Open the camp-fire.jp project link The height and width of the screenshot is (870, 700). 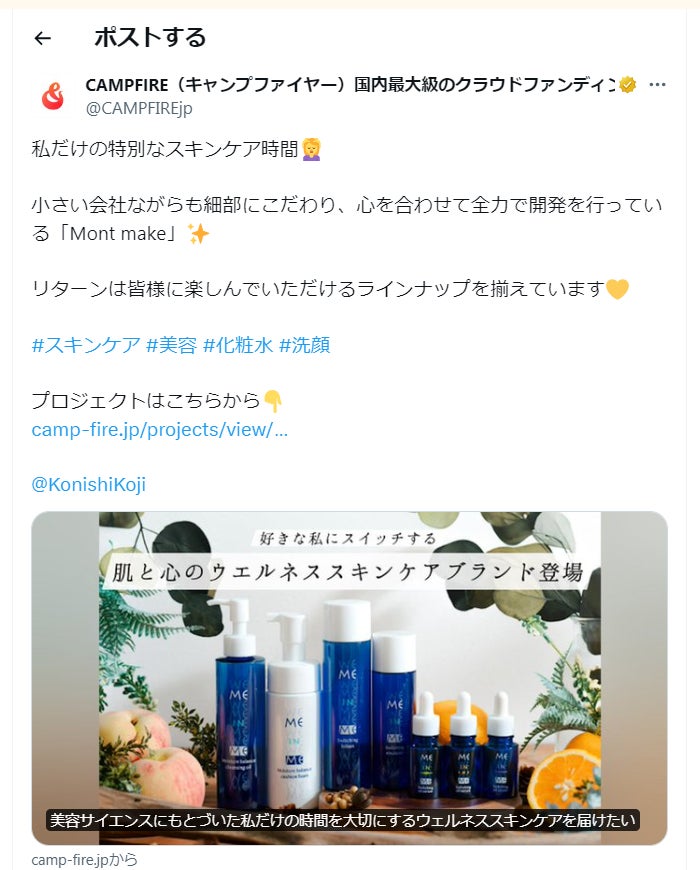tap(159, 430)
